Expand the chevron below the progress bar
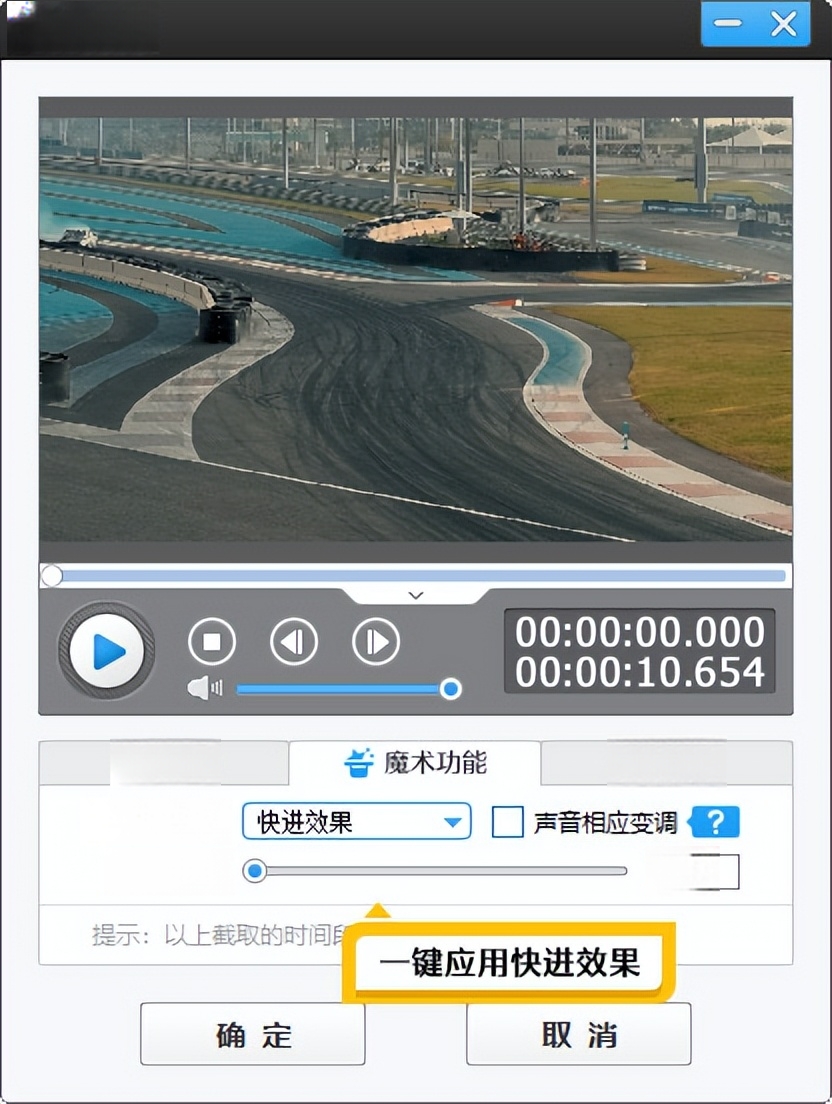 click(x=416, y=595)
